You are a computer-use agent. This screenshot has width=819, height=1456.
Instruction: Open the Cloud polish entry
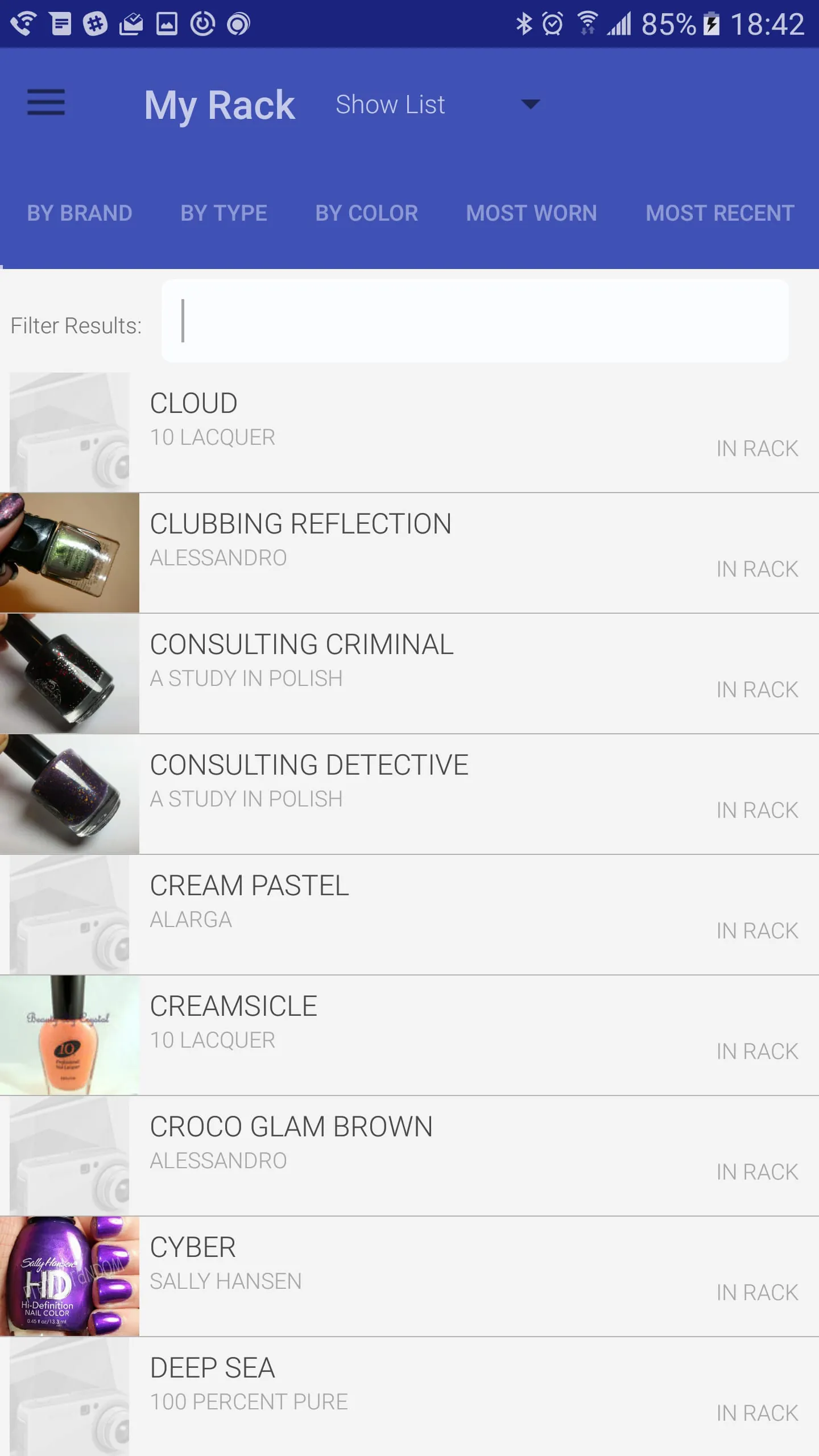[x=409, y=432]
